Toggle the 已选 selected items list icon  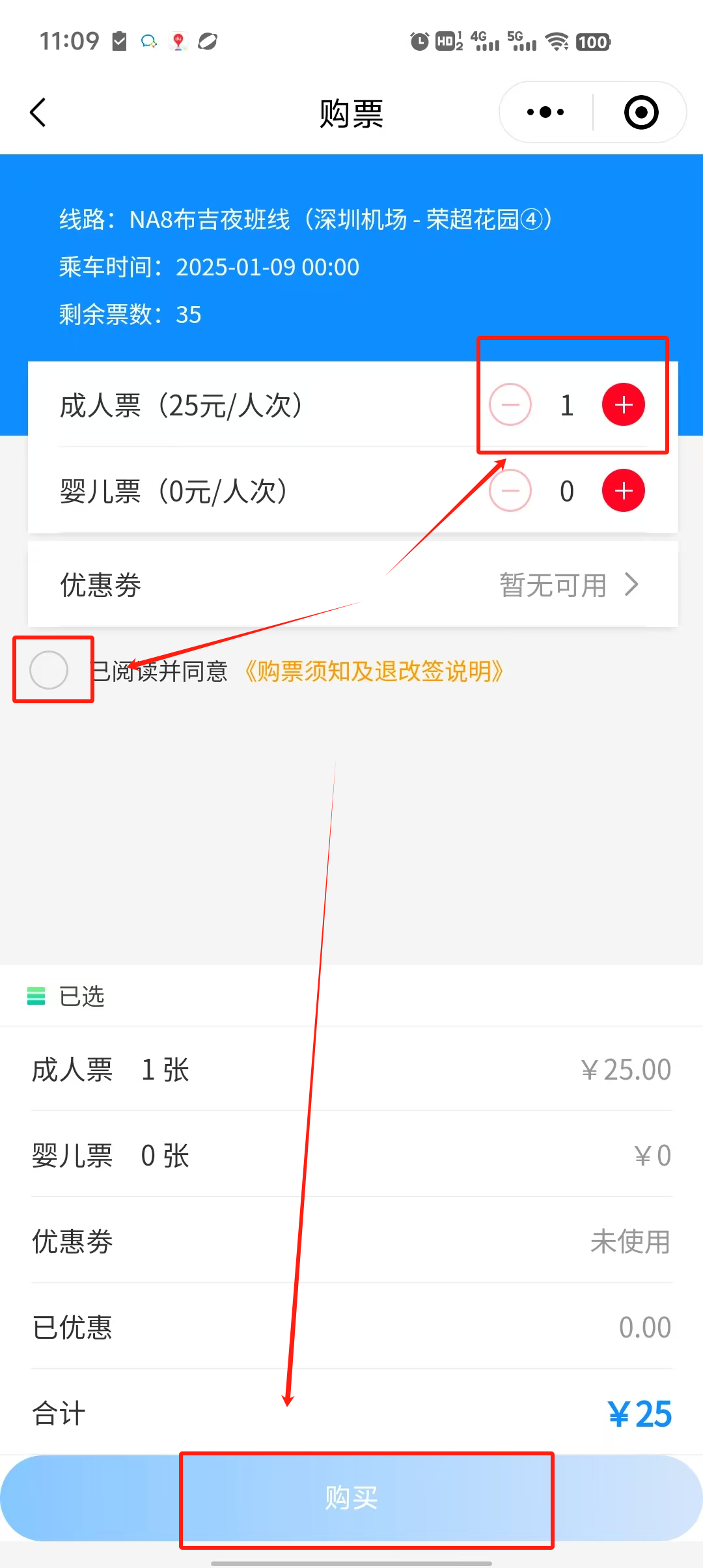[36, 996]
